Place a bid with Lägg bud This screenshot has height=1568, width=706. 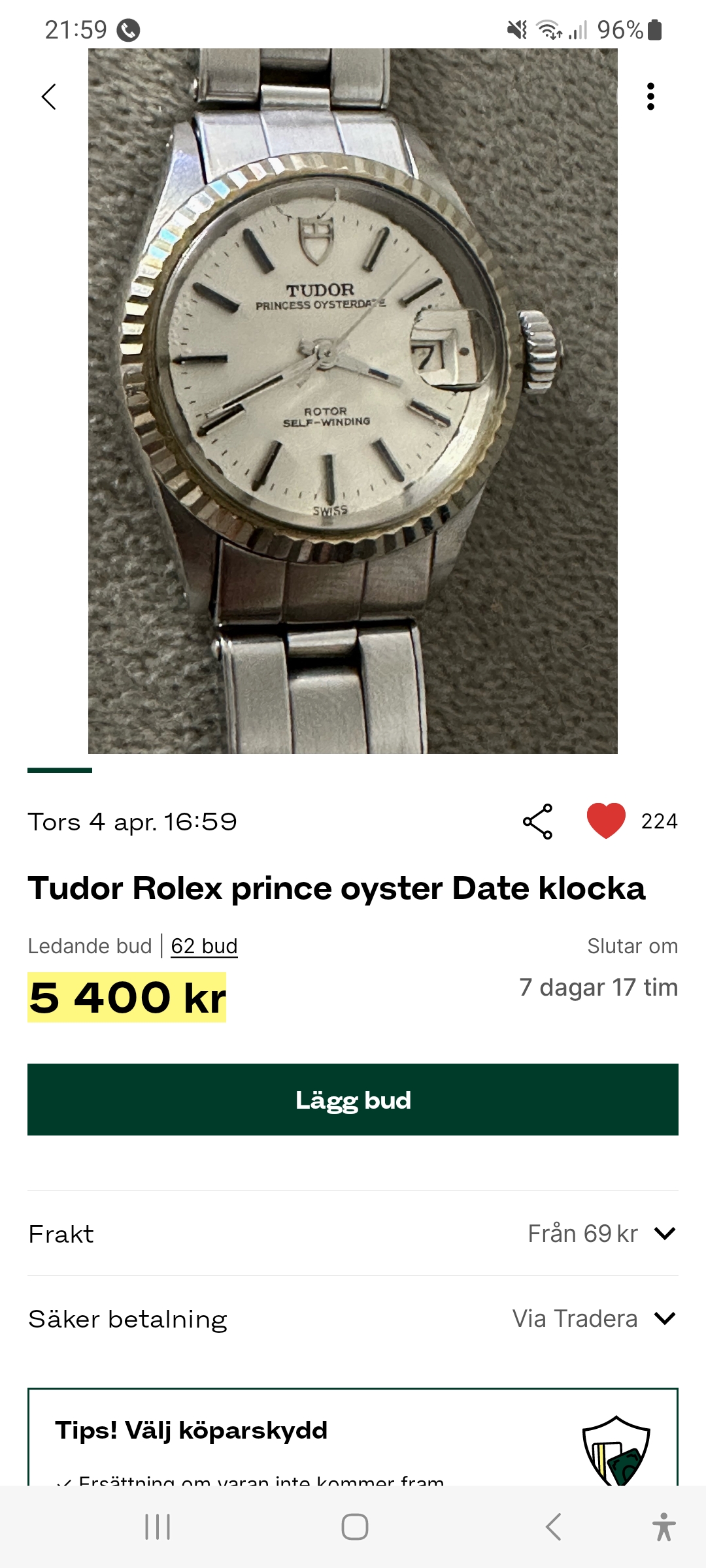pos(353,1100)
